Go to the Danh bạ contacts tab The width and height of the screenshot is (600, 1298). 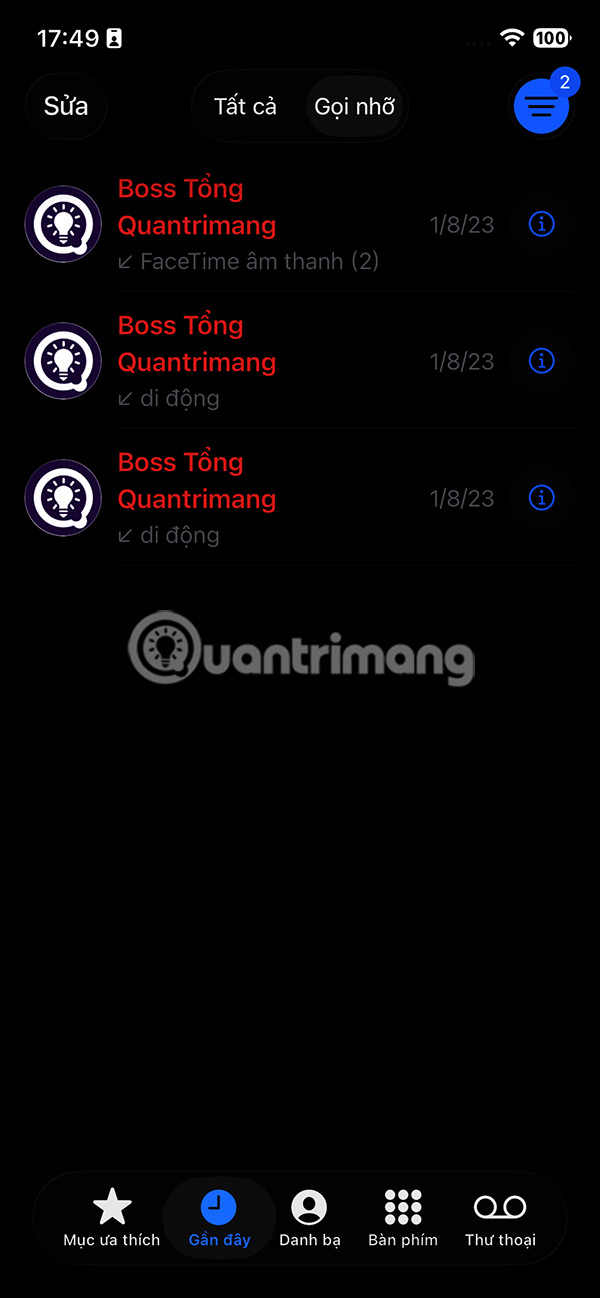click(309, 1218)
